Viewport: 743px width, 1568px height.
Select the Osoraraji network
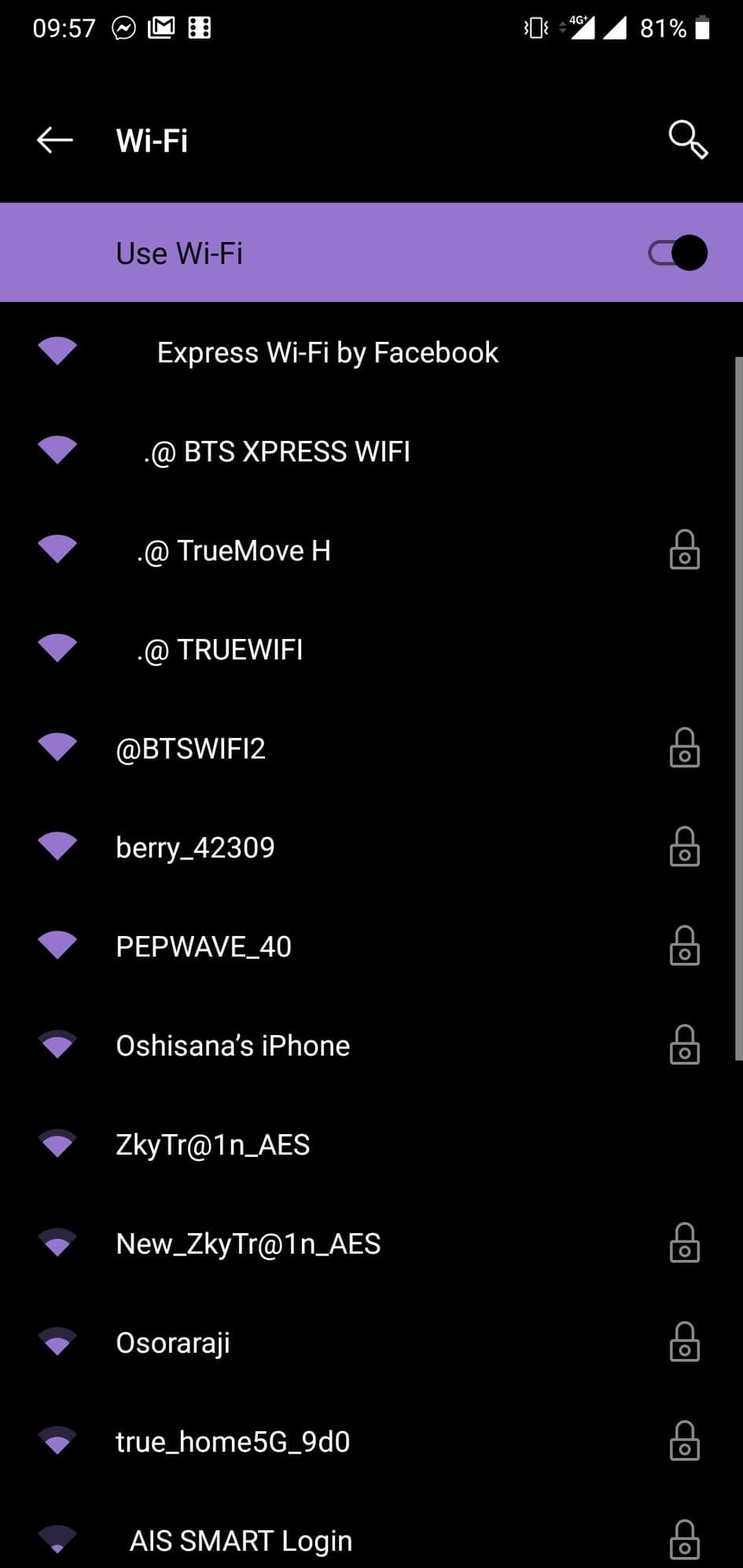pos(173,1343)
